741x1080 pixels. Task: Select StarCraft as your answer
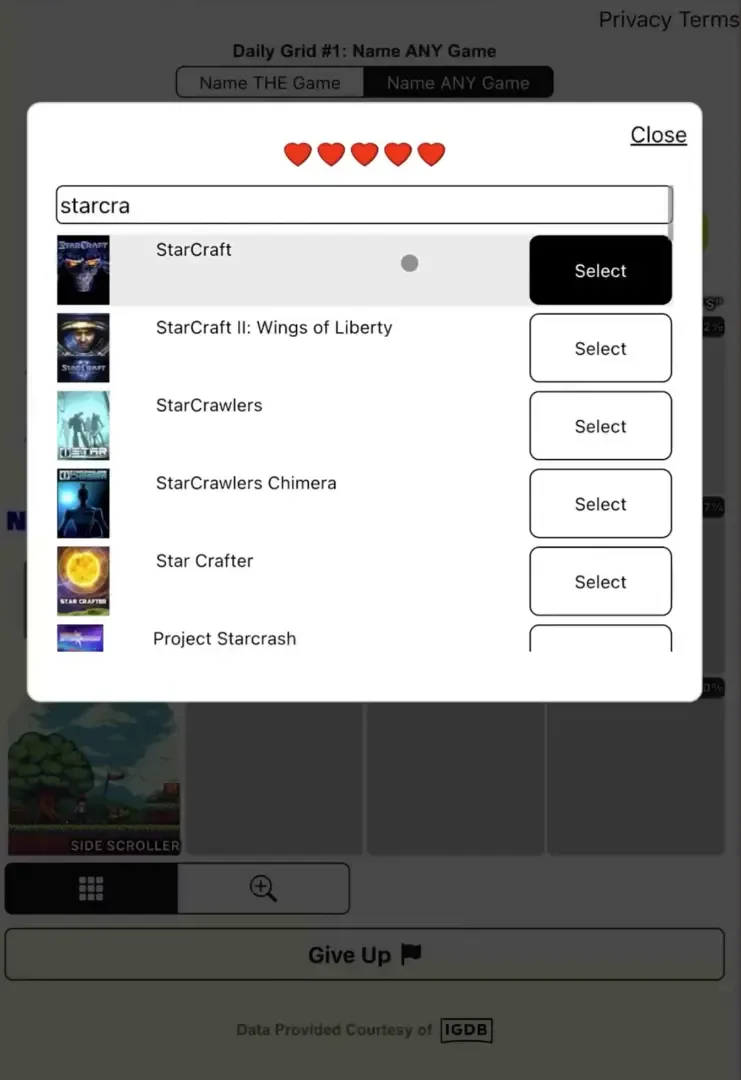[x=600, y=270]
